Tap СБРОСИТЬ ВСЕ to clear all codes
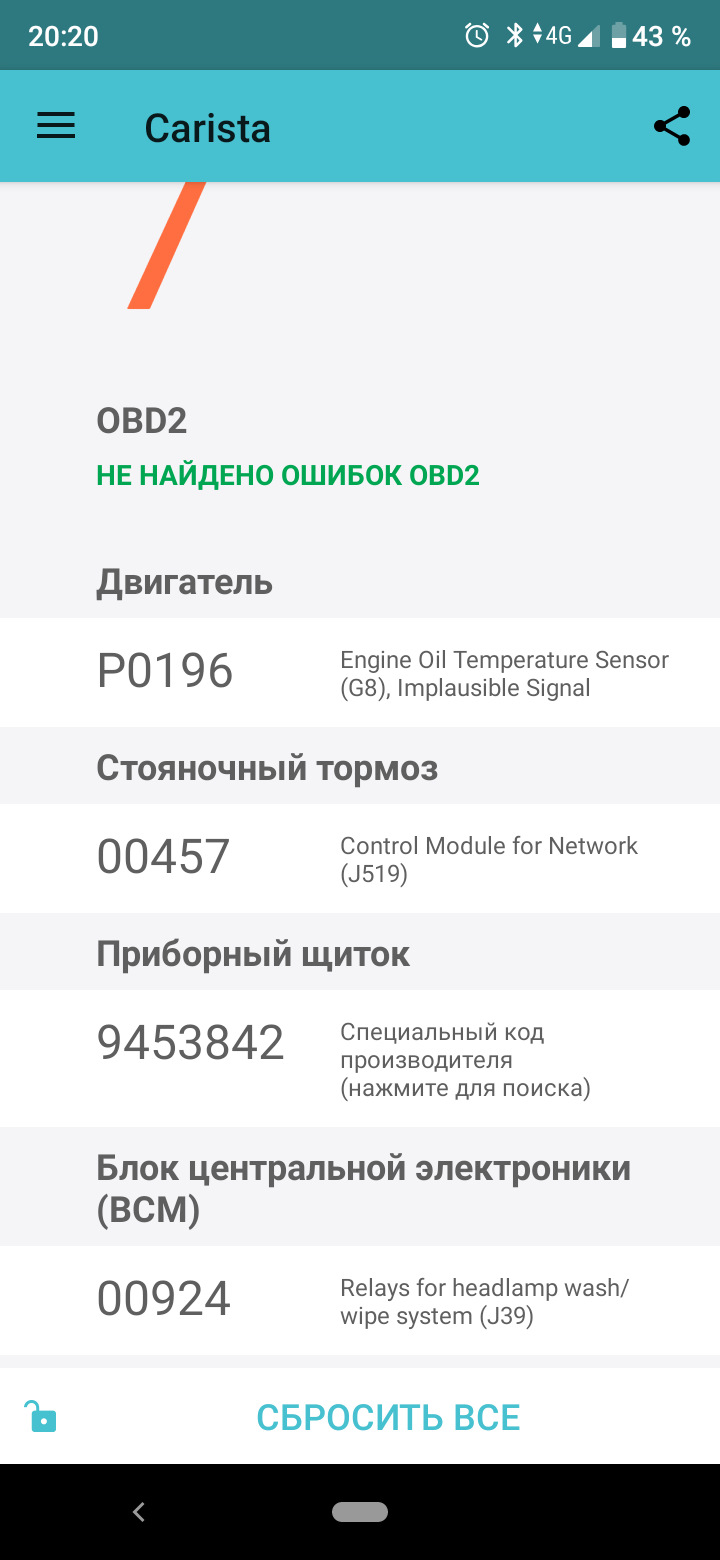The height and width of the screenshot is (1560, 720). pyautogui.click(x=388, y=1417)
